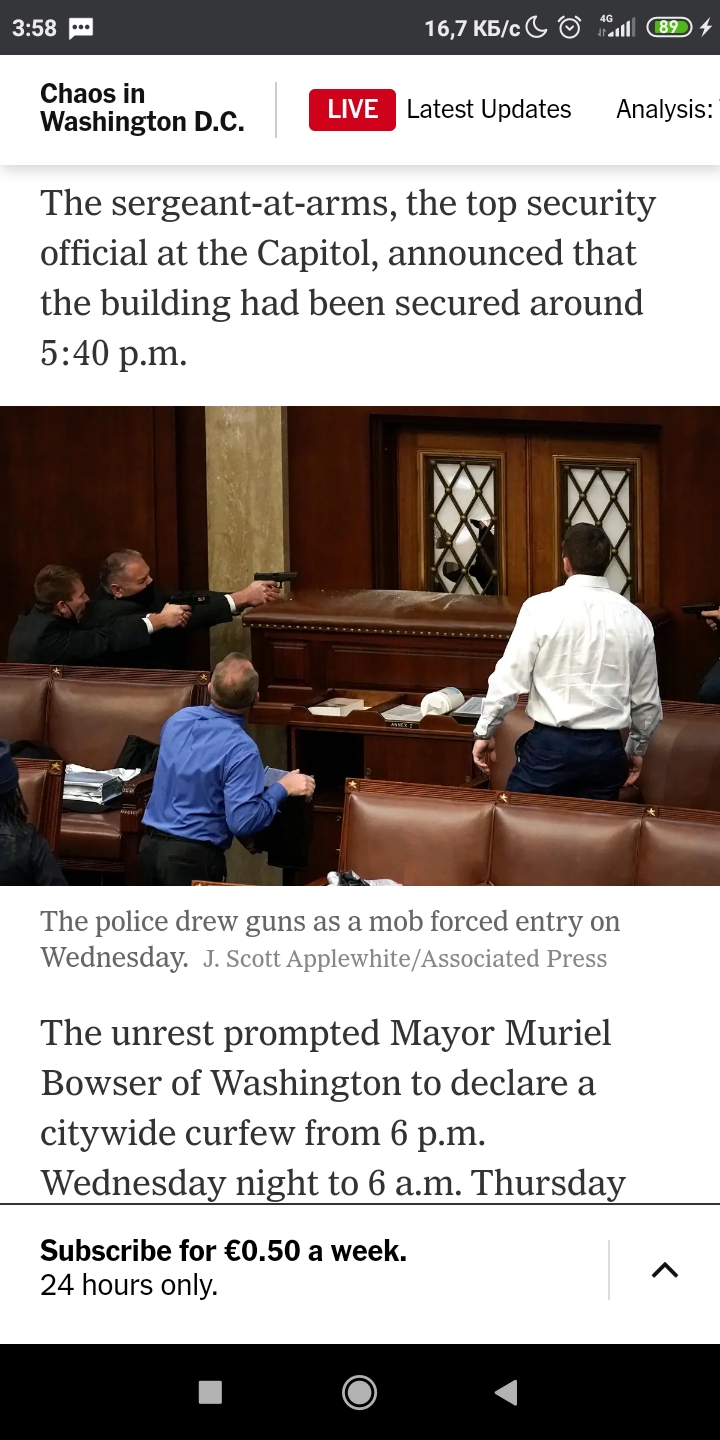
Task: Open the photo of police drawing guns
Action: pos(360,646)
